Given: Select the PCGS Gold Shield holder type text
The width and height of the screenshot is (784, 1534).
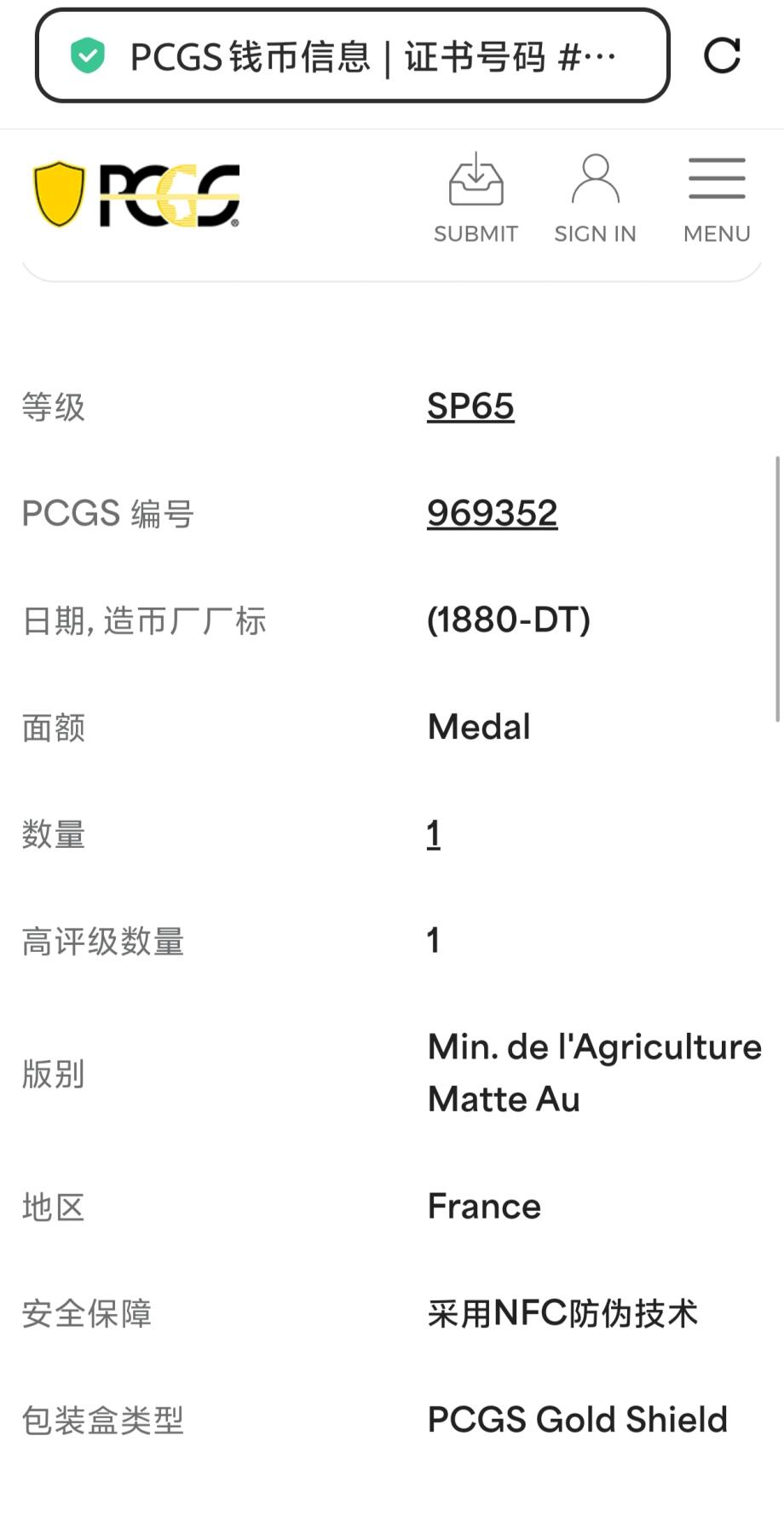Looking at the screenshot, I should click(x=576, y=1418).
